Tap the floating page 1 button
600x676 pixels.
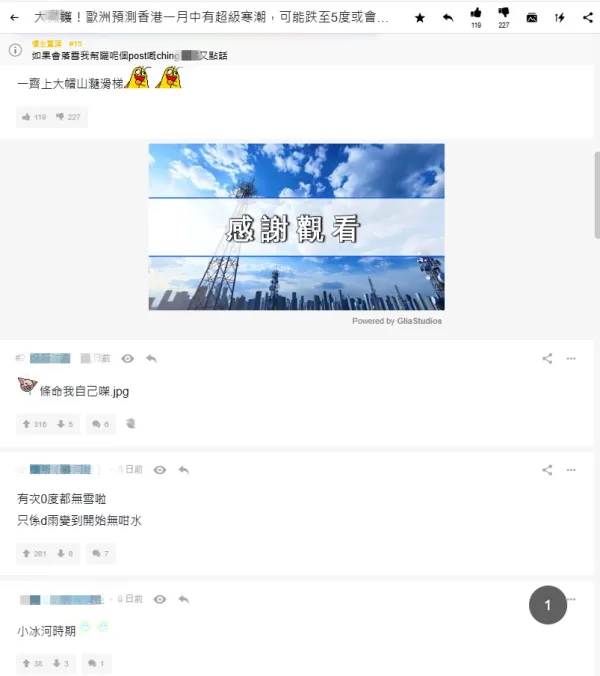click(x=548, y=605)
